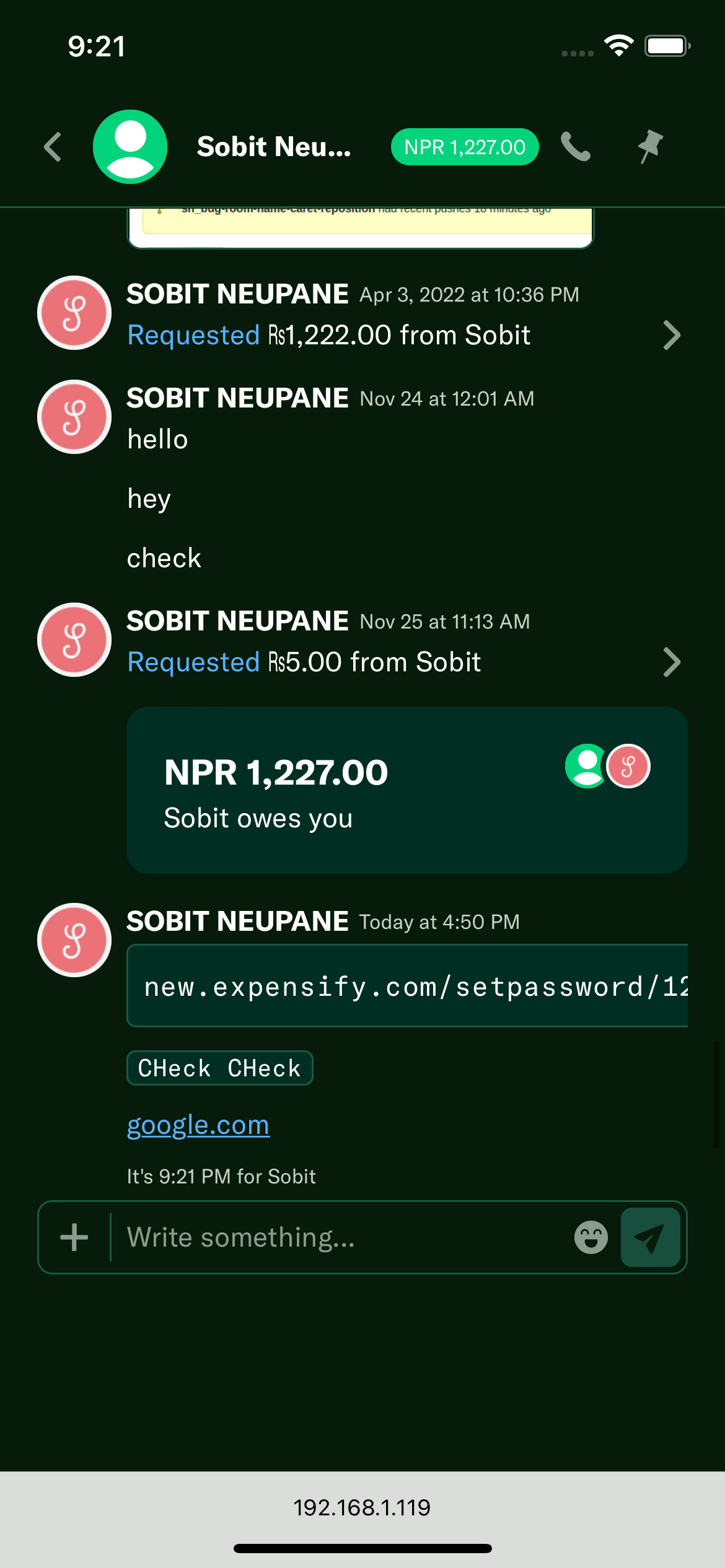Focus the Write something message field
The width and height of the screenshot is (725, 1568).
pos(341,1237)
